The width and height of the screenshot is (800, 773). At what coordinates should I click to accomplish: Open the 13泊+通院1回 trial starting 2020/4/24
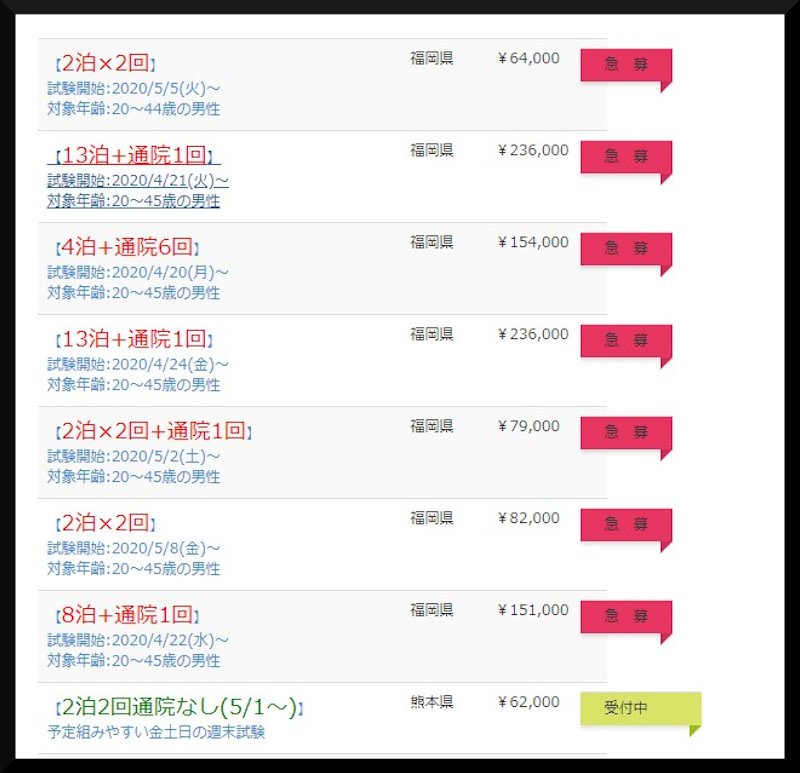133,339
